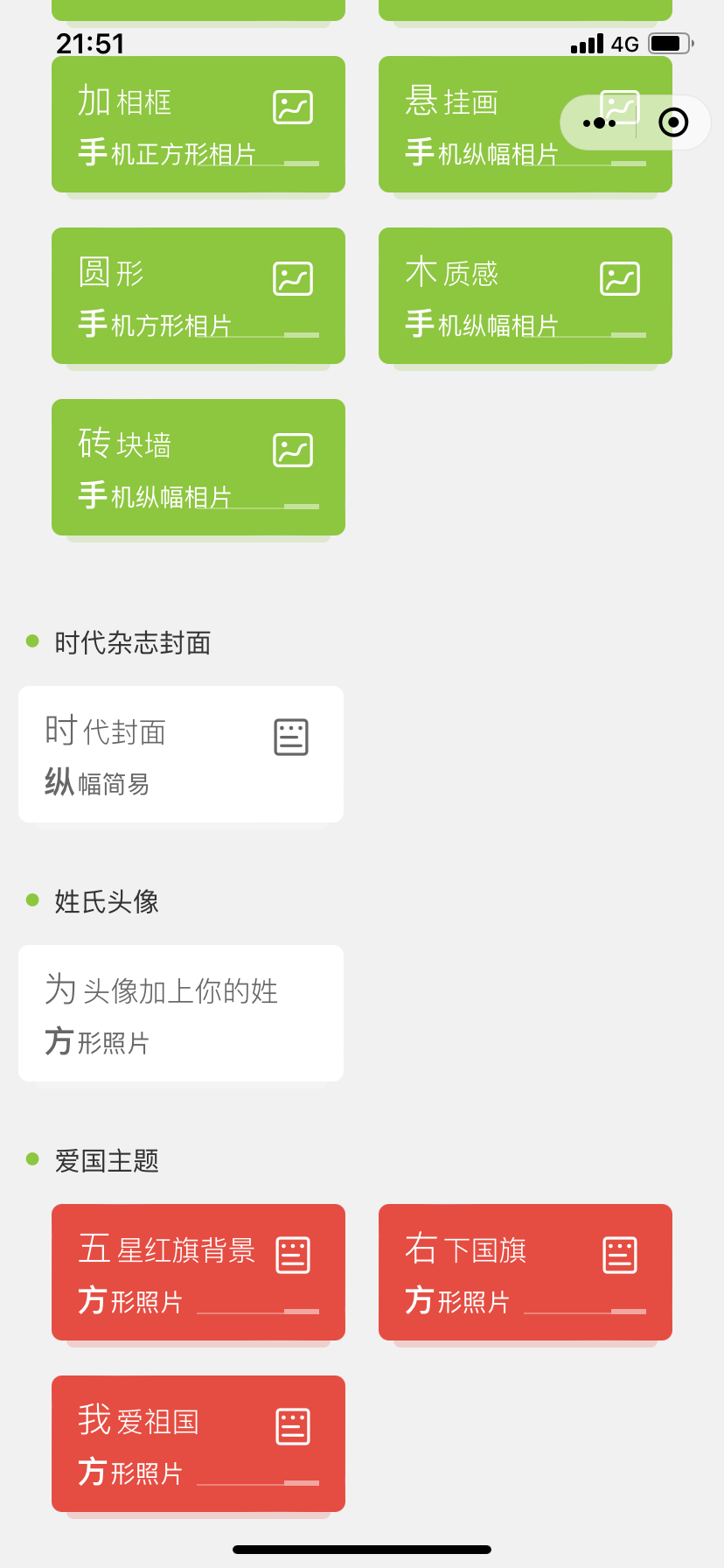The image size is (724, 1568).
Task: Click the picture icon on 砖块墙 card
Action: 292,449
